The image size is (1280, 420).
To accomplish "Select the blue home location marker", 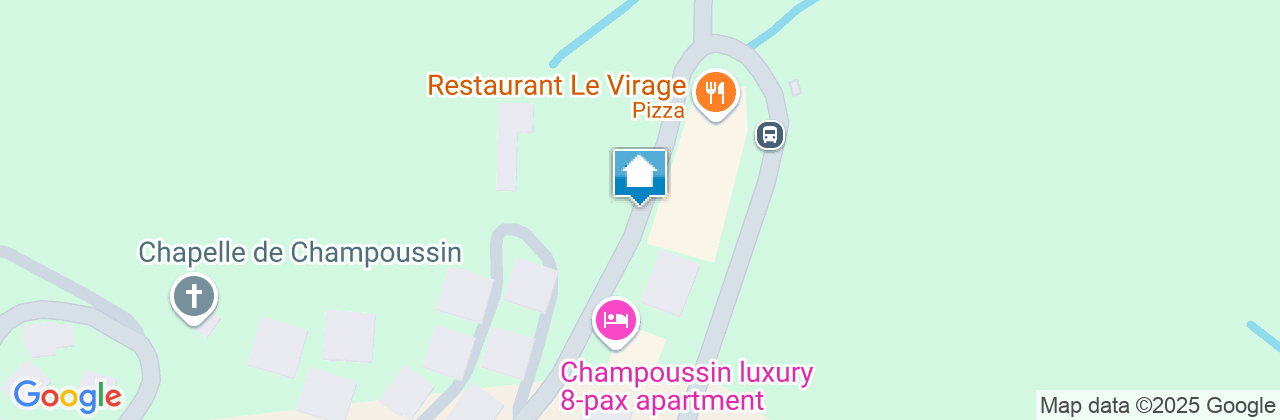I will (x=640, y=175).
